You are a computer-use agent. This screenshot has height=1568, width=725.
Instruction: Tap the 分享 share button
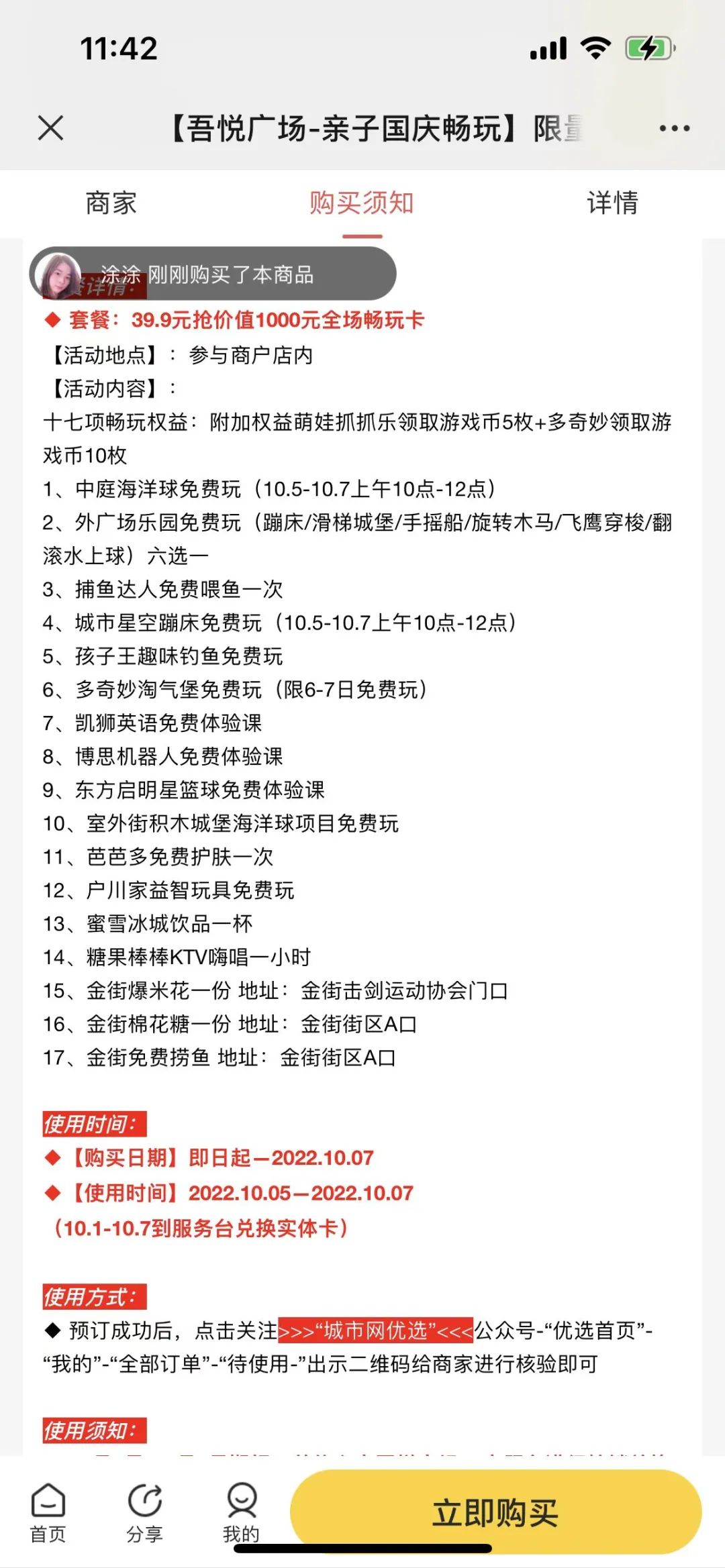pos(144,1512)
